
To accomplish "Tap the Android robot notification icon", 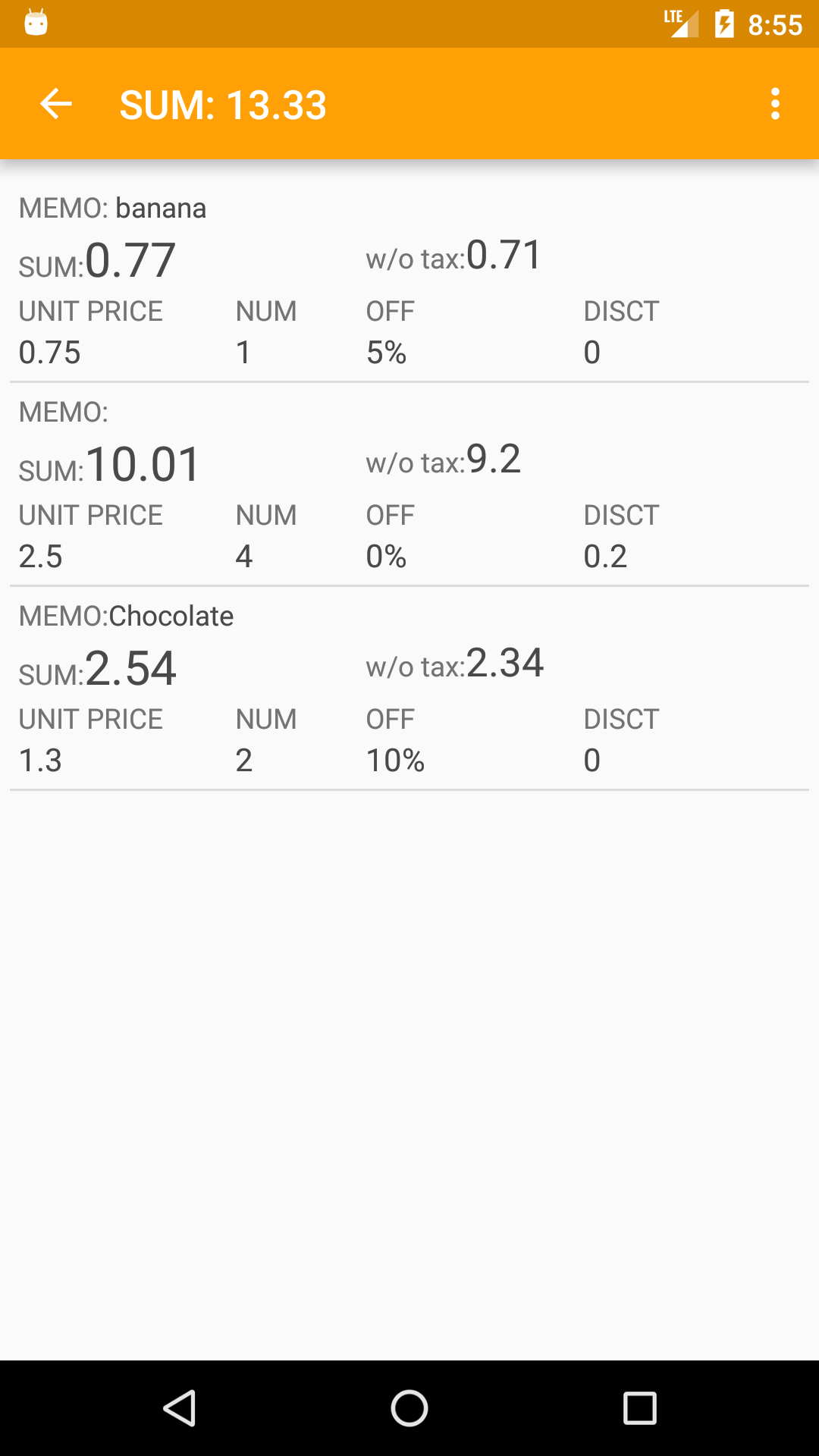I will pyautogui.click(x=36, y=23).
